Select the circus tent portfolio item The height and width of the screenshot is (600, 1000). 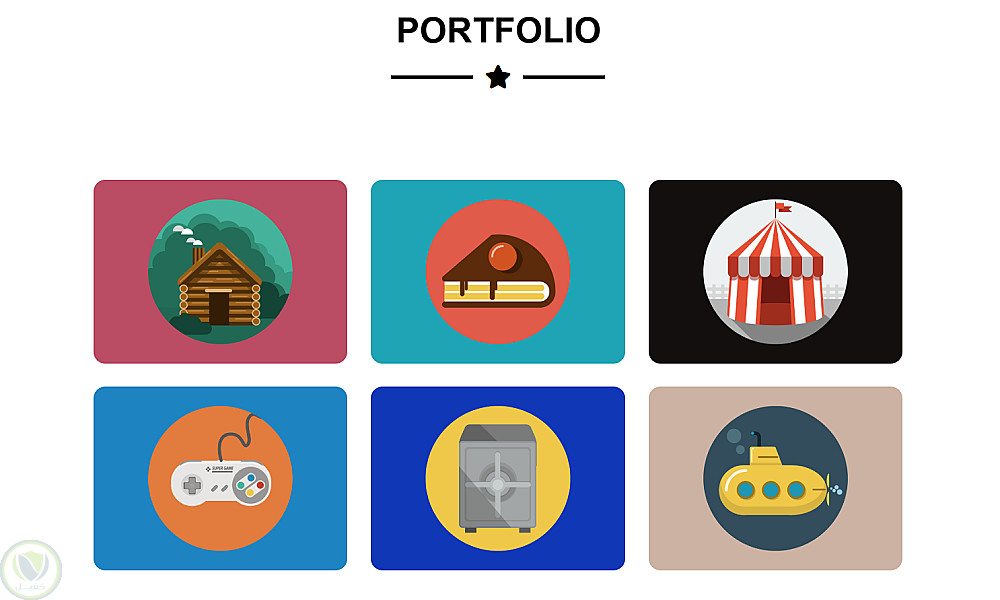(775, 272)
